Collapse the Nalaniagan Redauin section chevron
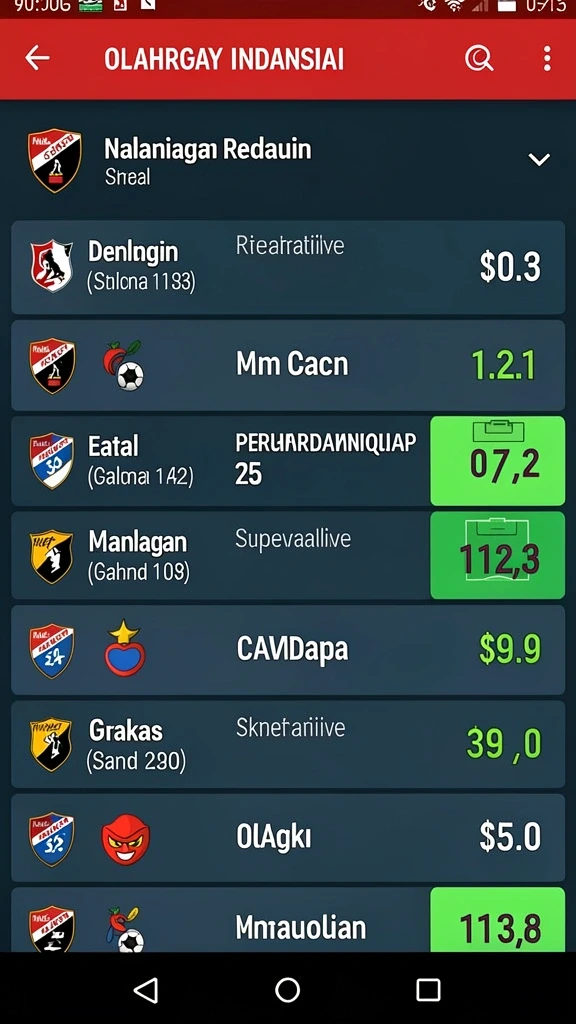Image resolution: width=576 pixels, height=1024 pixels. pos(539,159)
